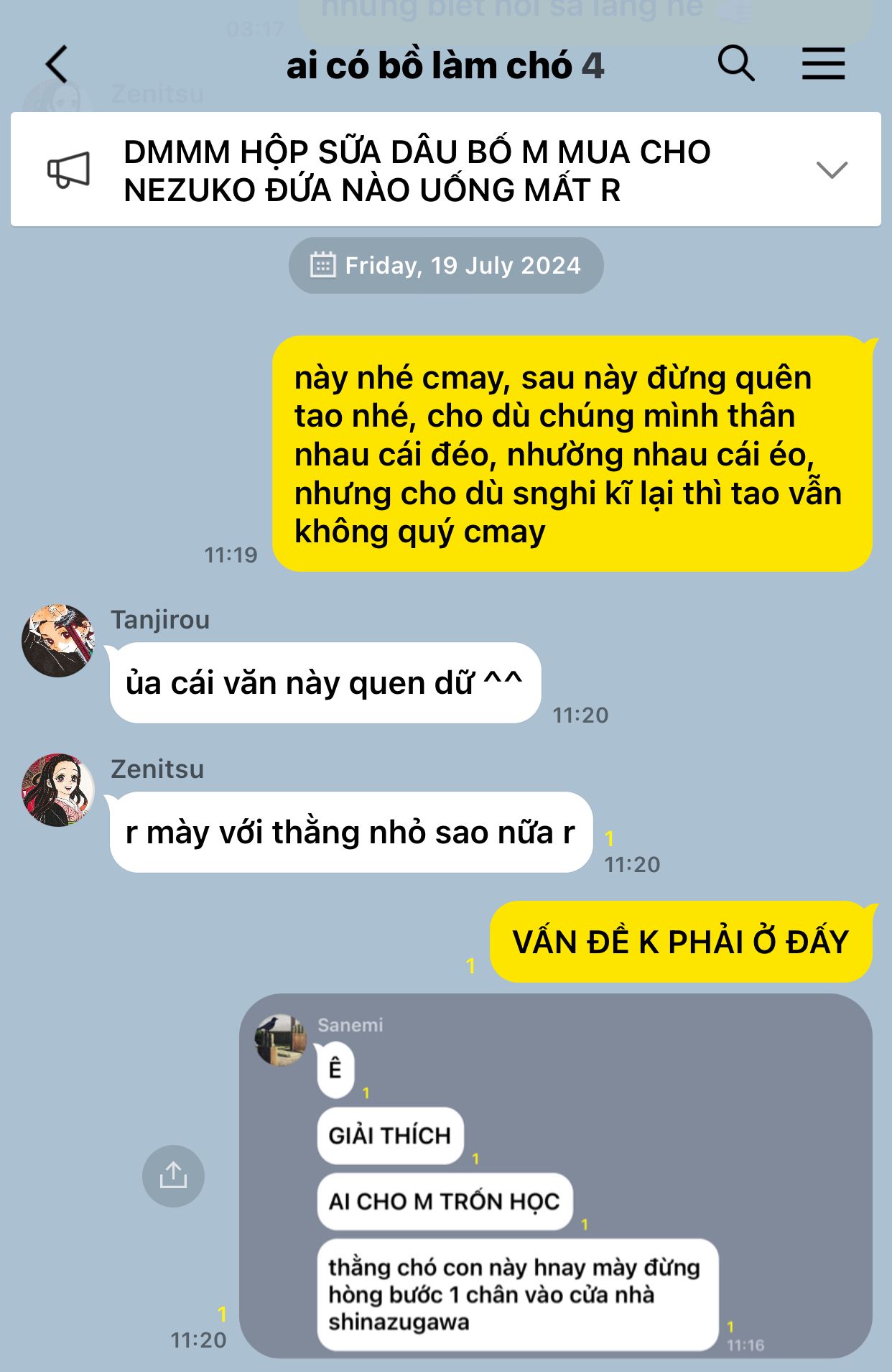Viewport: 892px width, 1372px height.
Task: Open the chat menu
Action: tap(823, 64)
